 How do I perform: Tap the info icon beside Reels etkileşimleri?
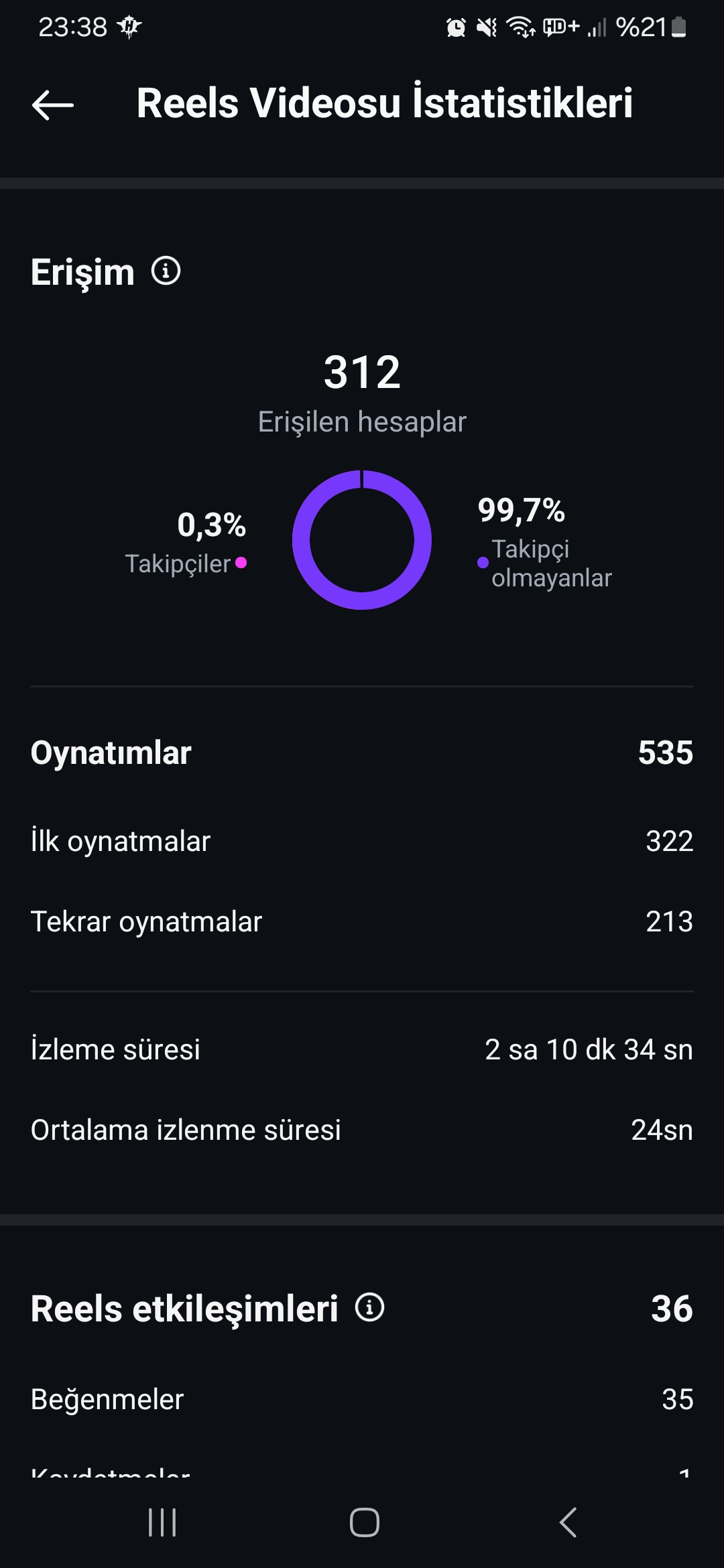369,1307
